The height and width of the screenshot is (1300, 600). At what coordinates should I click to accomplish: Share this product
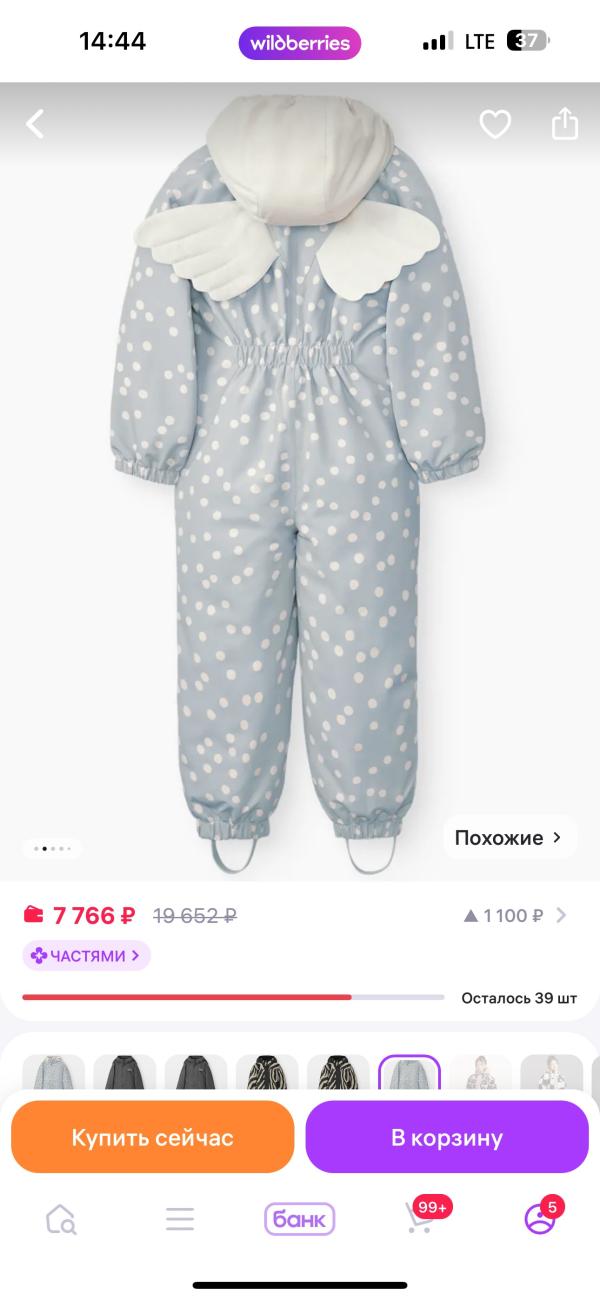click(x=565, y=124)
